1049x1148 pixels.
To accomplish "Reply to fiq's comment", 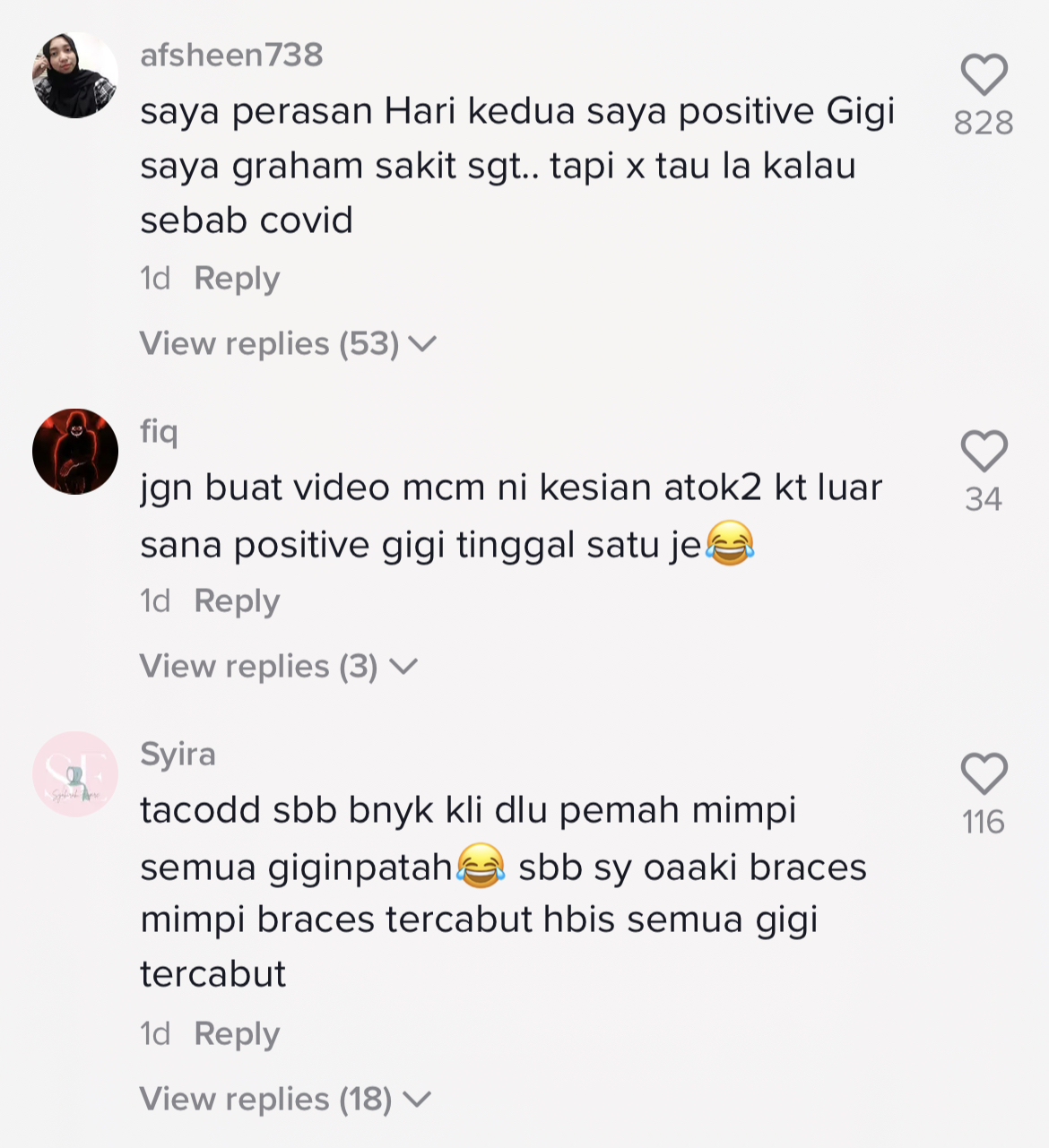I will [237, 601].
